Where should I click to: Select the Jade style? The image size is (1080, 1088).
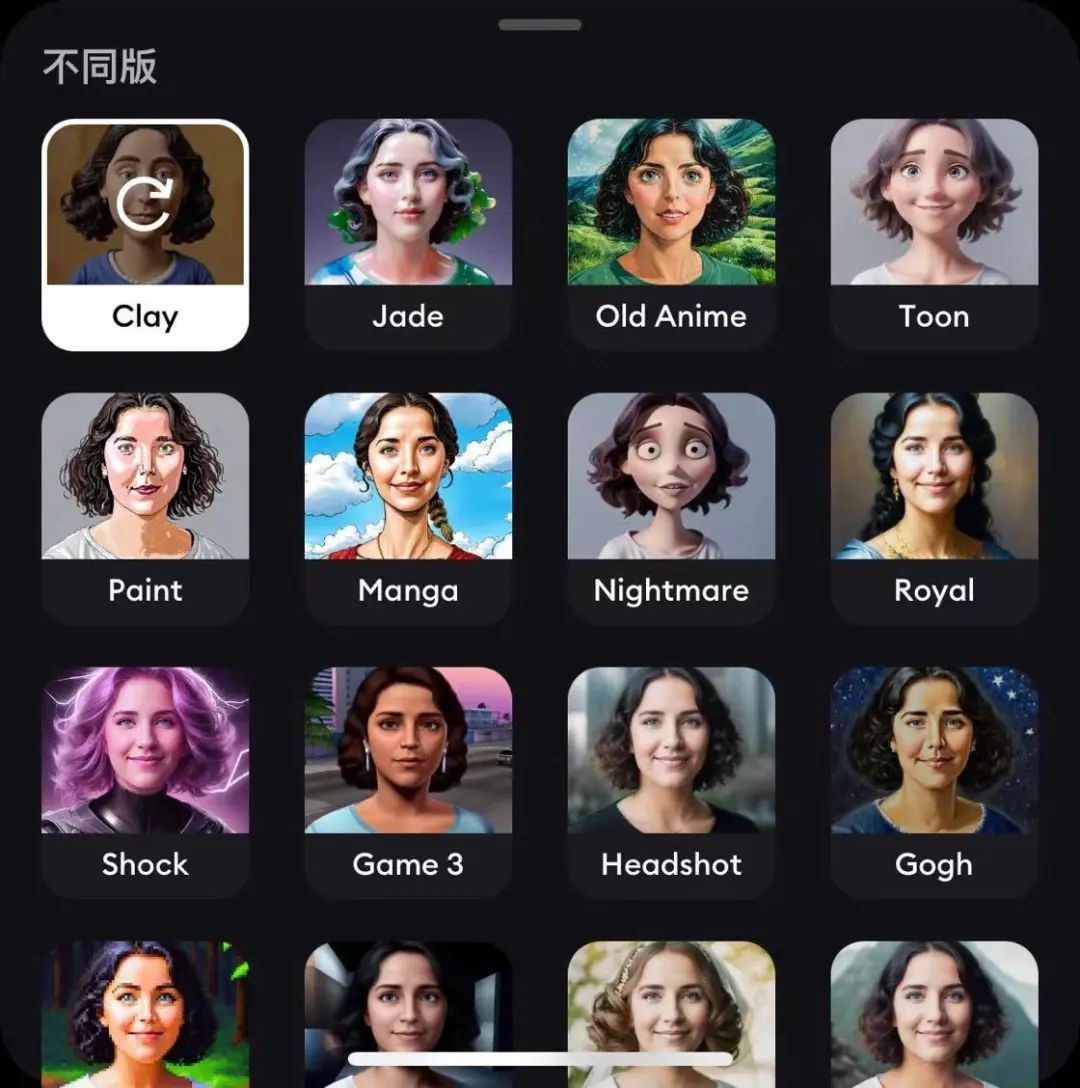point(408,233)
